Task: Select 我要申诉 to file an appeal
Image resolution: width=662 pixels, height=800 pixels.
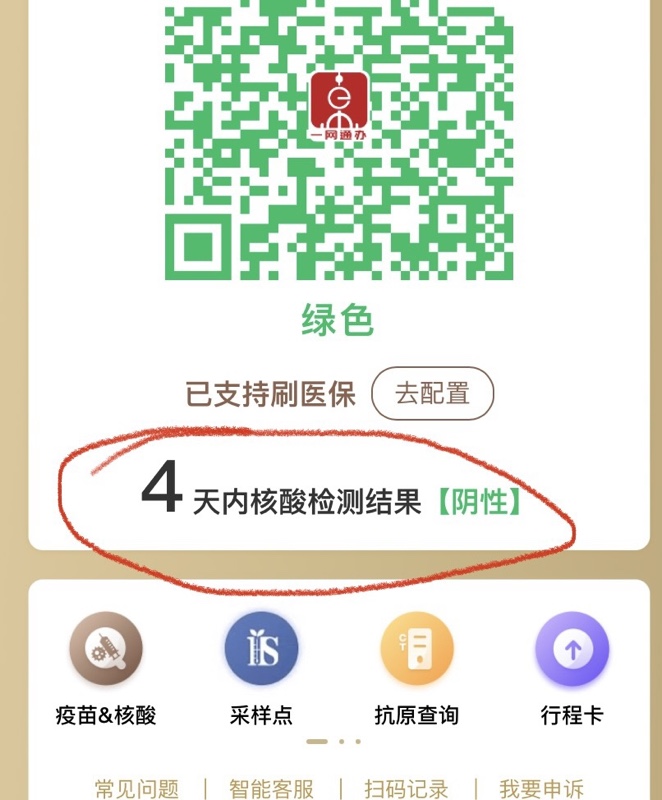Action: [x=541, y=789]
